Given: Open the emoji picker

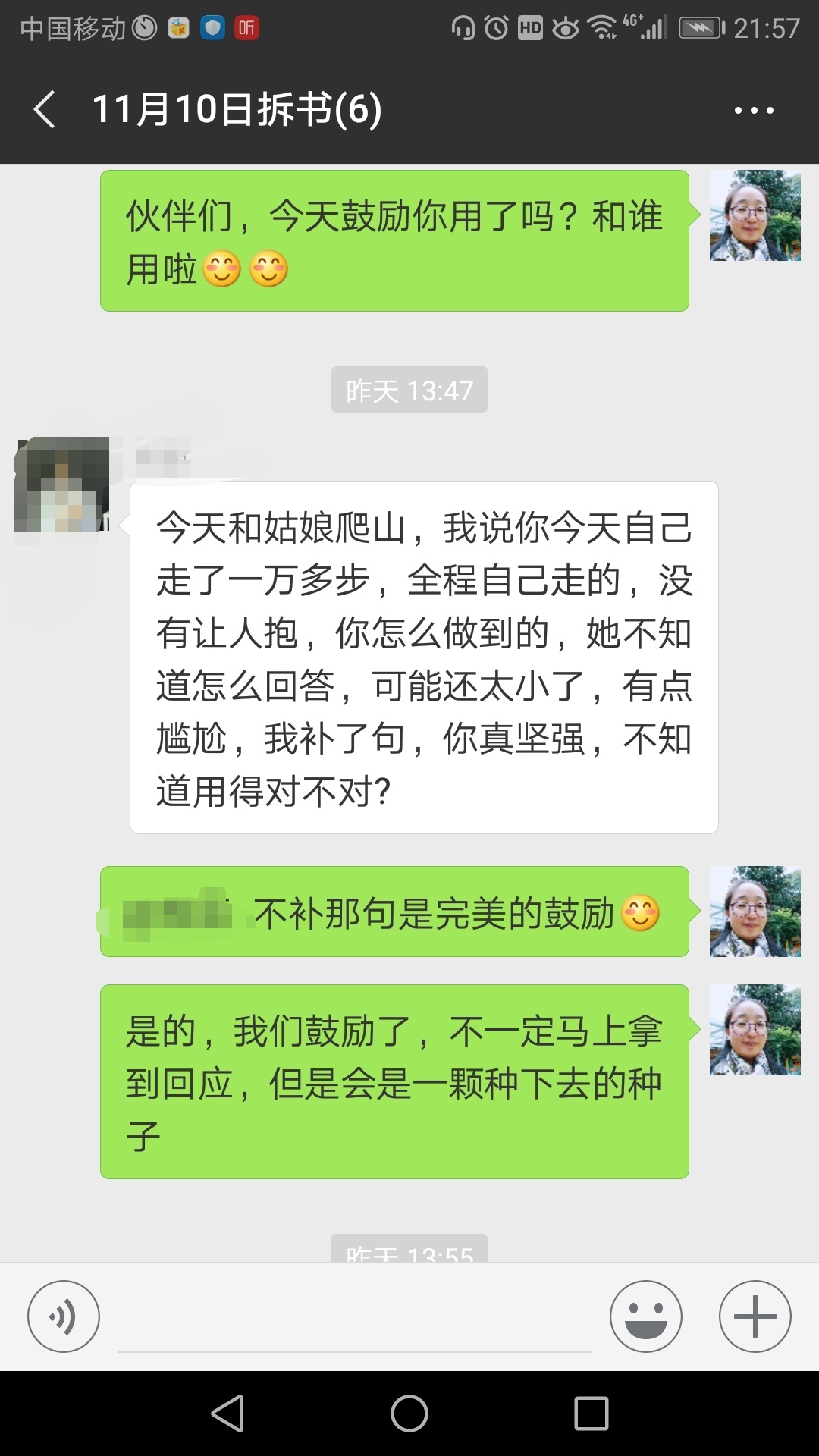Looking at the screenshot, I should click(645, 1316).
